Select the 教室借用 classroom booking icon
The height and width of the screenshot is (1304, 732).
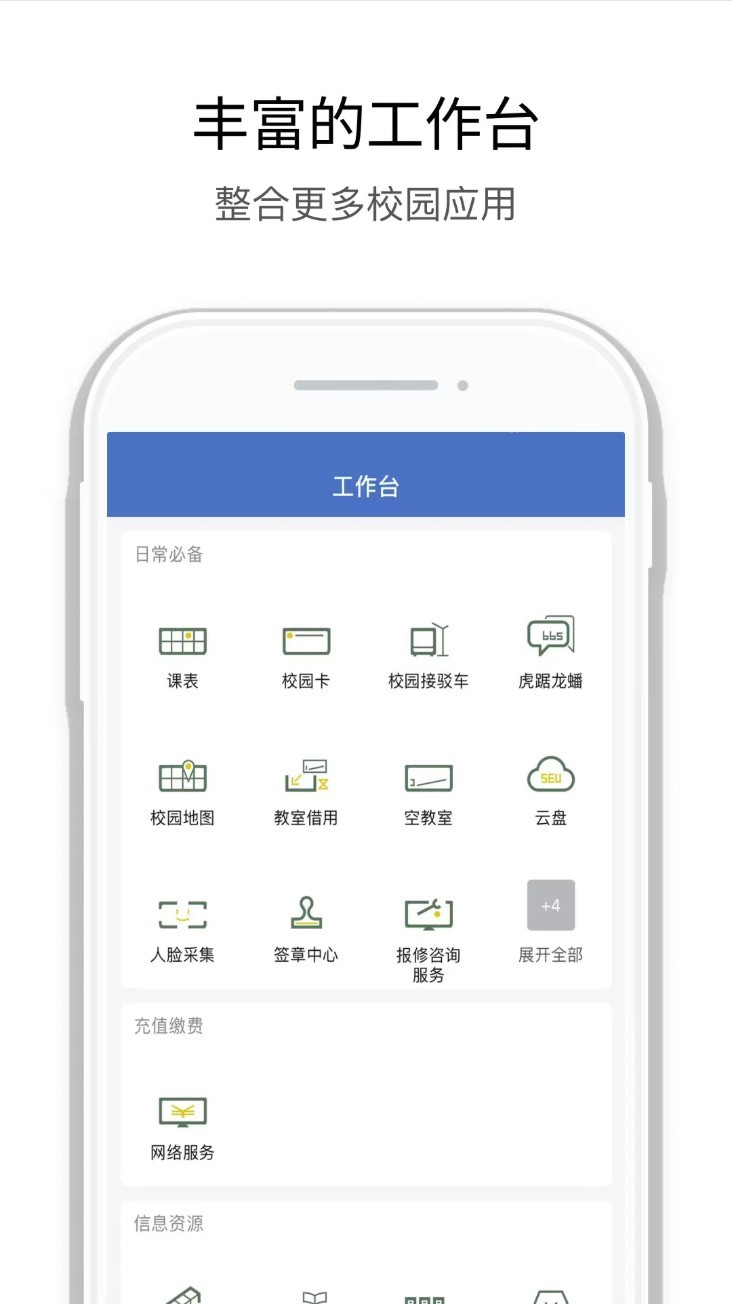click(305, 778)
